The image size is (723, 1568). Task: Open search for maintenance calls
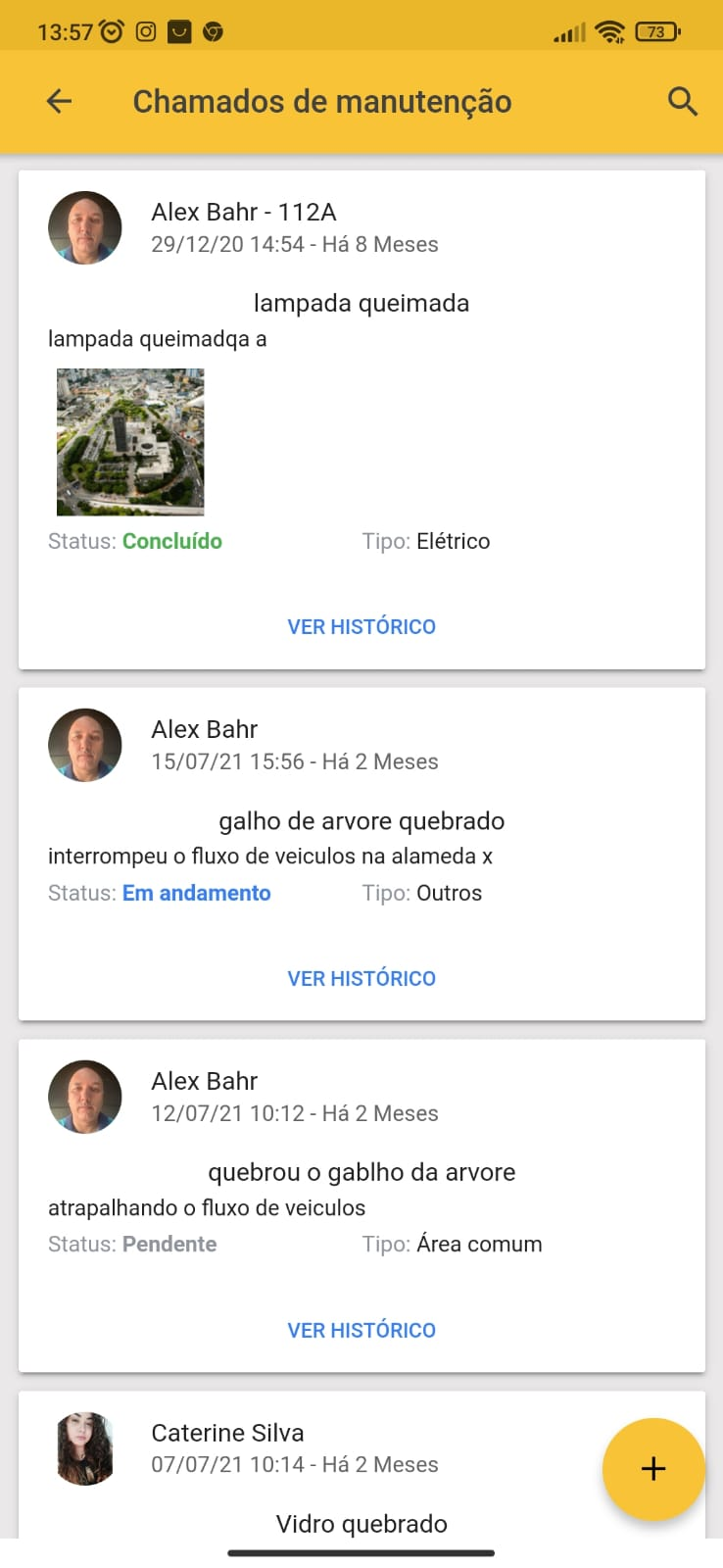682,101
